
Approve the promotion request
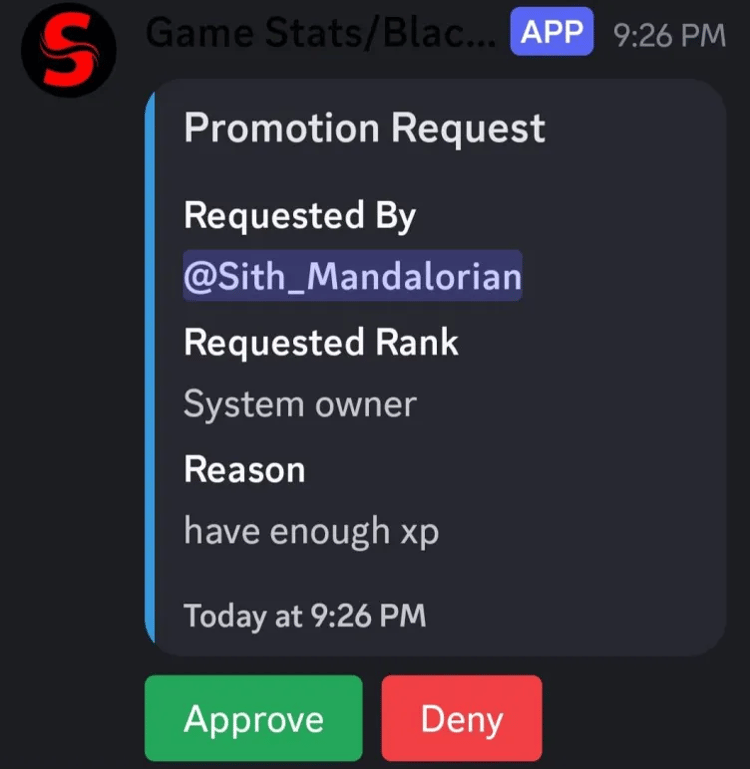253,718
